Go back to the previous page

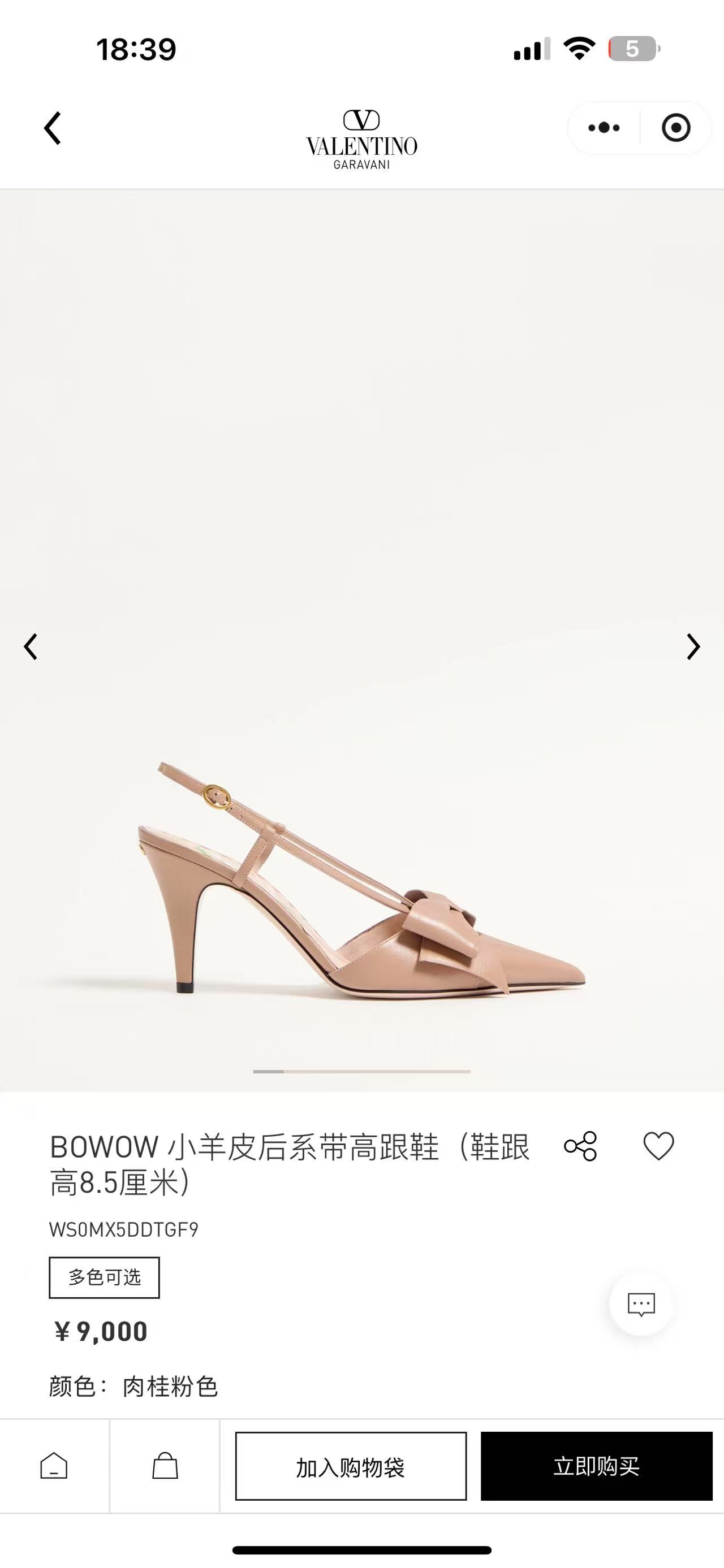point(53,128)
